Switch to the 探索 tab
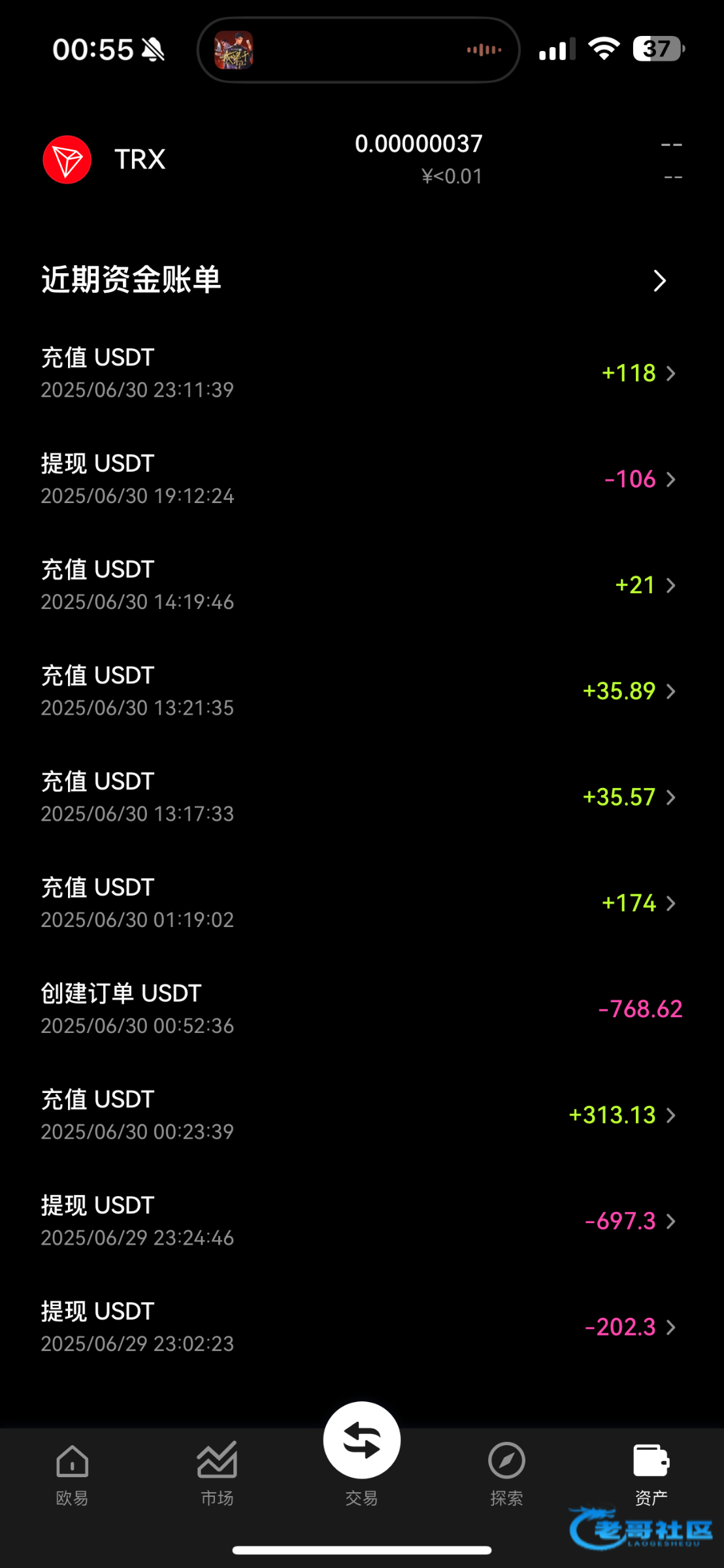The height and width of the screenshot is (1568, 724). coord(506,1475)
